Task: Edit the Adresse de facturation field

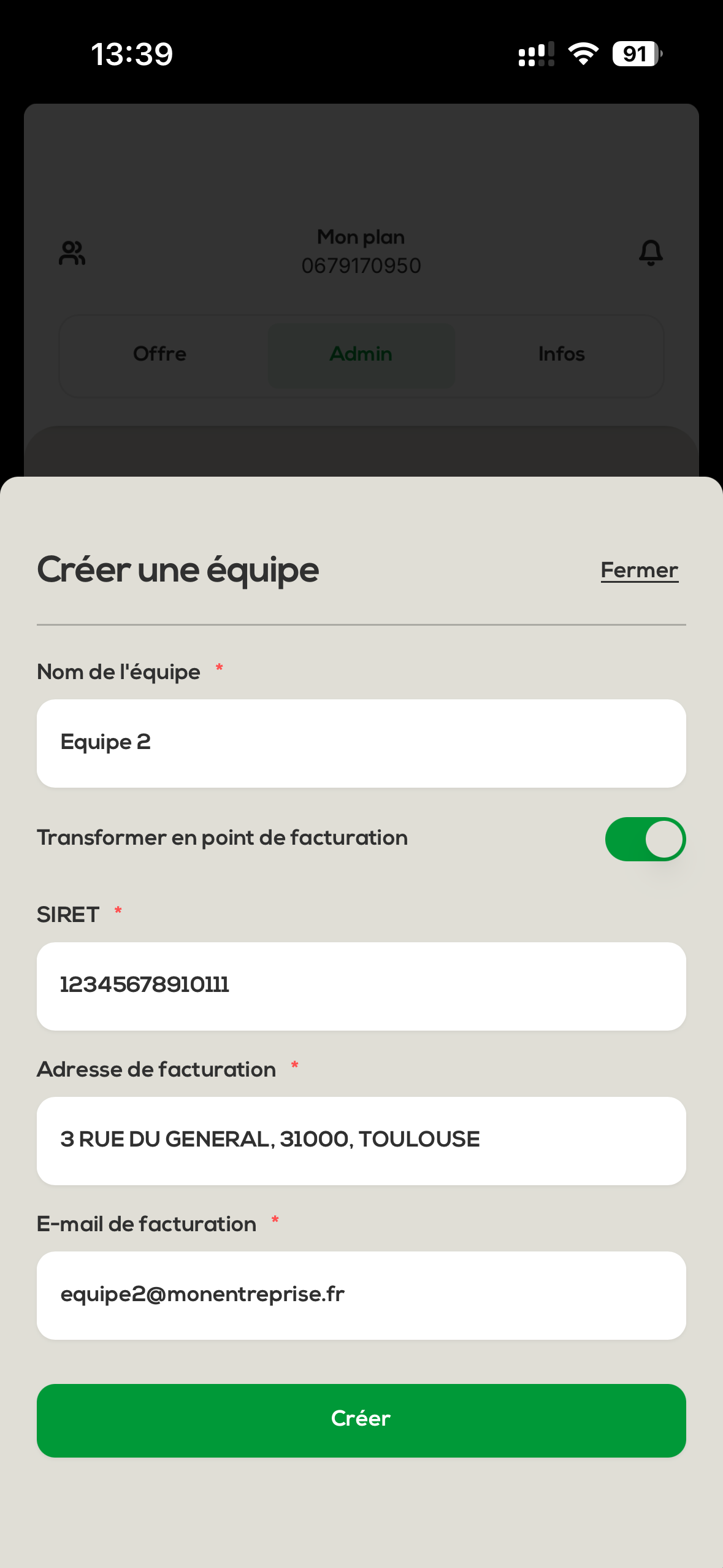Action: point(361,1140)
